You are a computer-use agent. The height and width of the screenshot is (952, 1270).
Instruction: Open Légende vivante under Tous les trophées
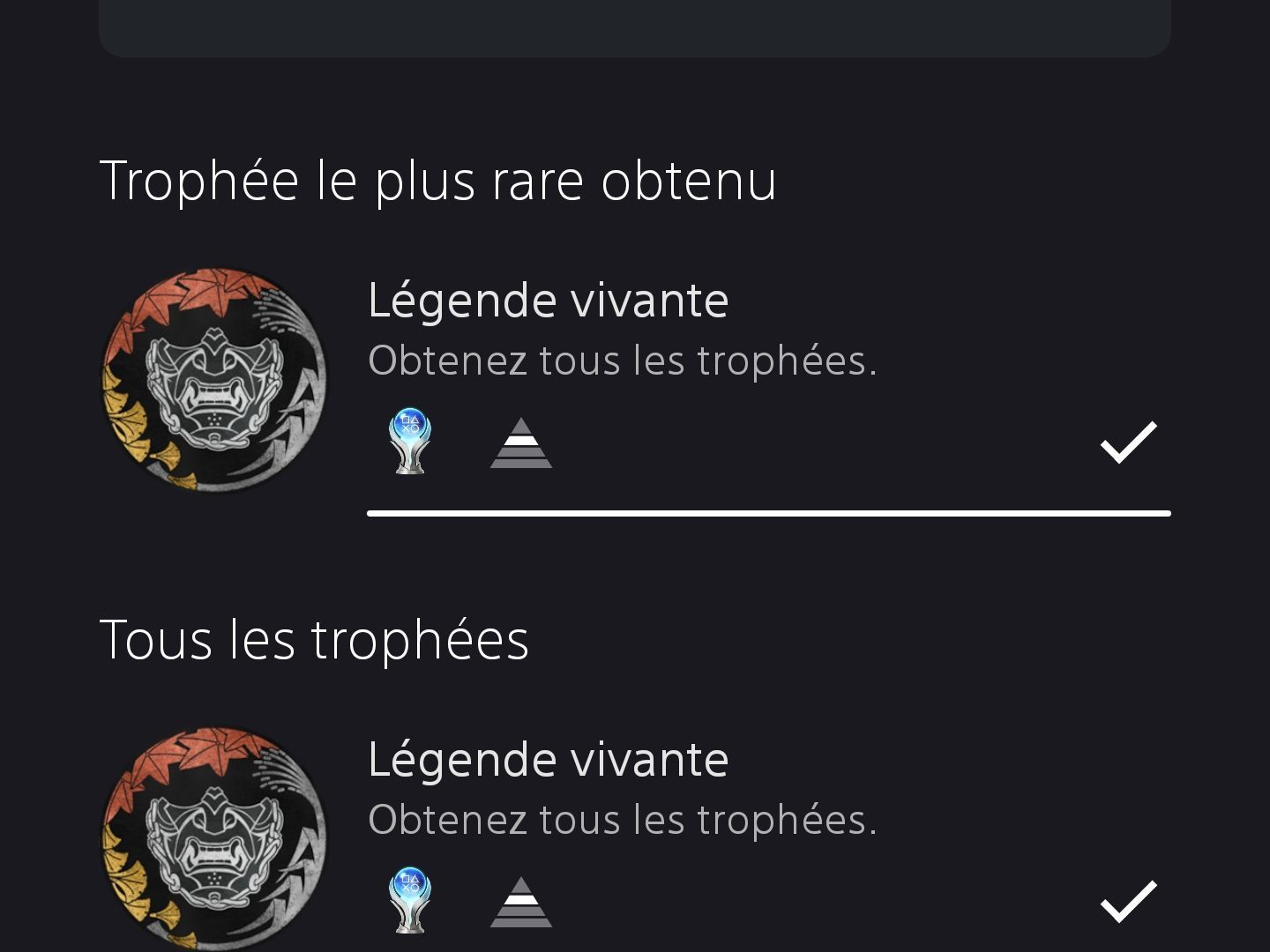pyautogui.click(x=548, y=761)
